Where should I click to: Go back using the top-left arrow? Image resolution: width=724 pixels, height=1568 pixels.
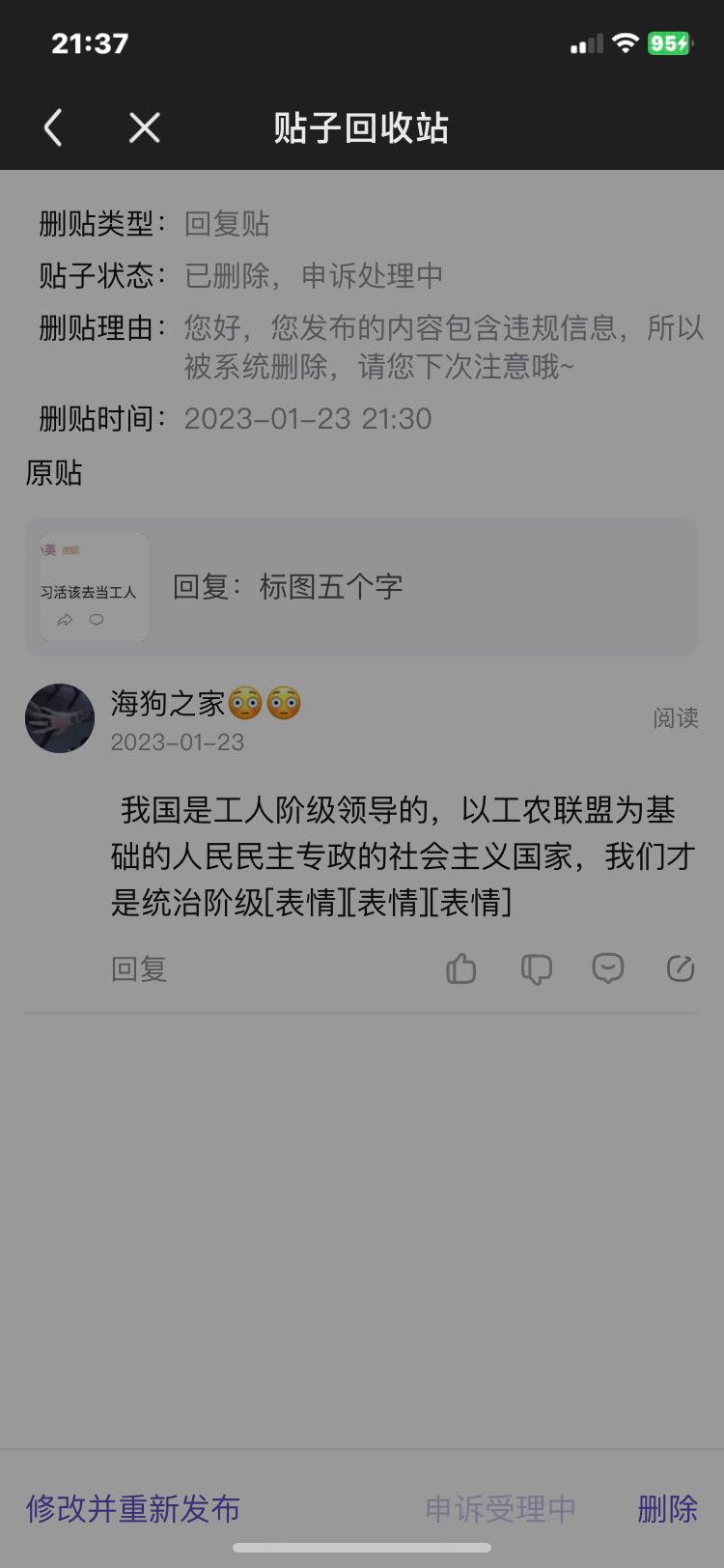click(53, 127)
